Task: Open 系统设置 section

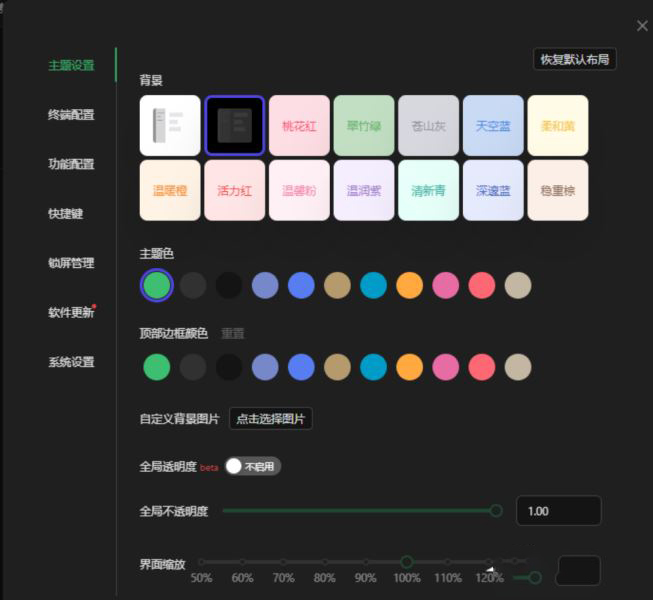Action: coord(71,362)
